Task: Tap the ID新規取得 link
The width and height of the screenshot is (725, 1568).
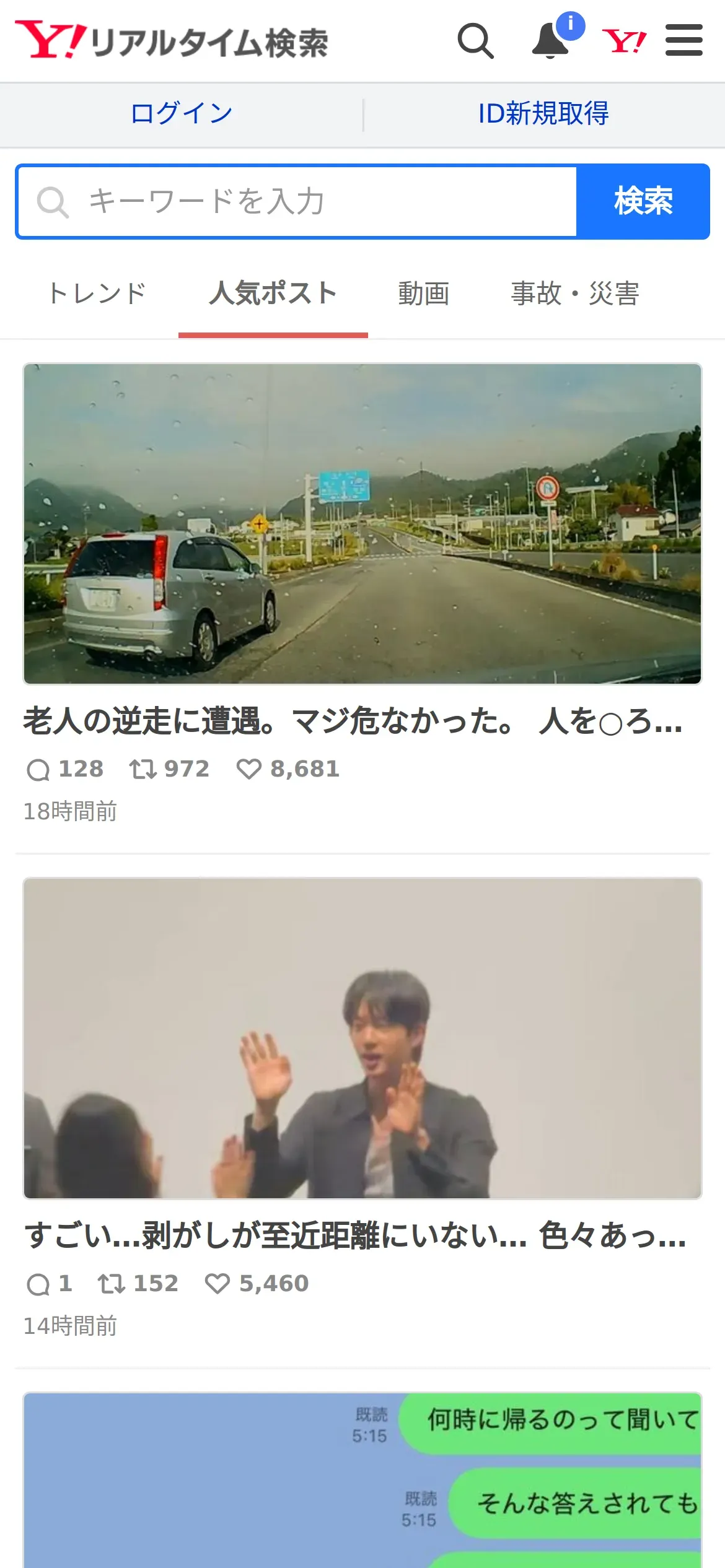Action: tap(543, 114)
